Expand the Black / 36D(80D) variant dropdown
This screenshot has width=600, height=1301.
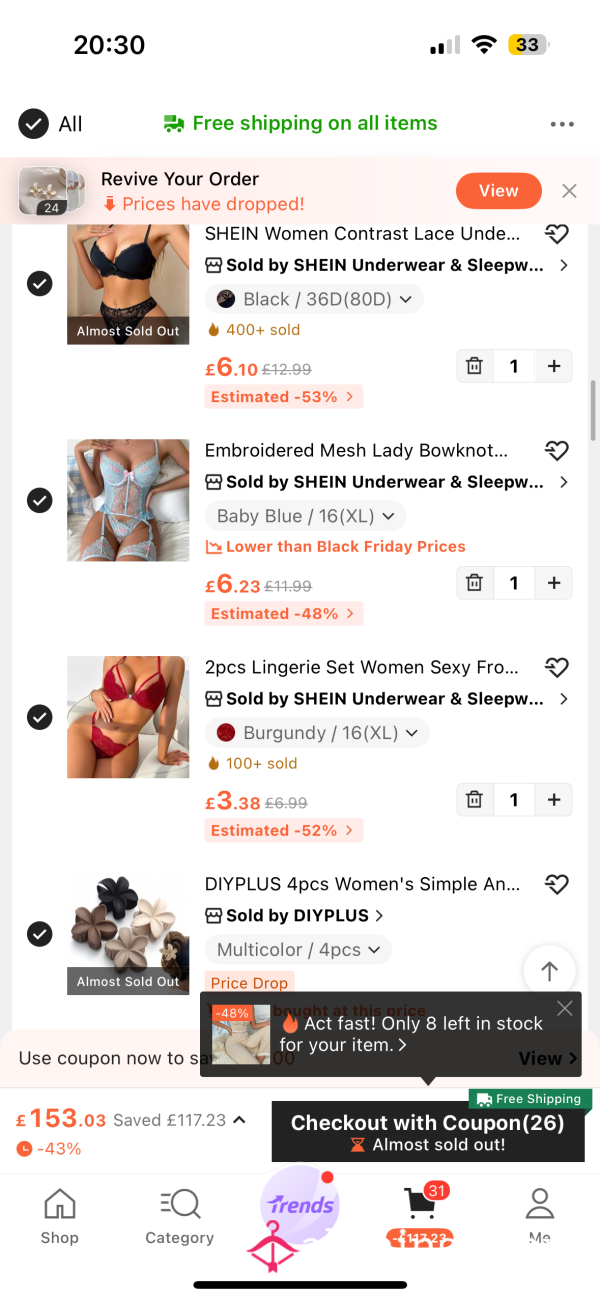314,299
